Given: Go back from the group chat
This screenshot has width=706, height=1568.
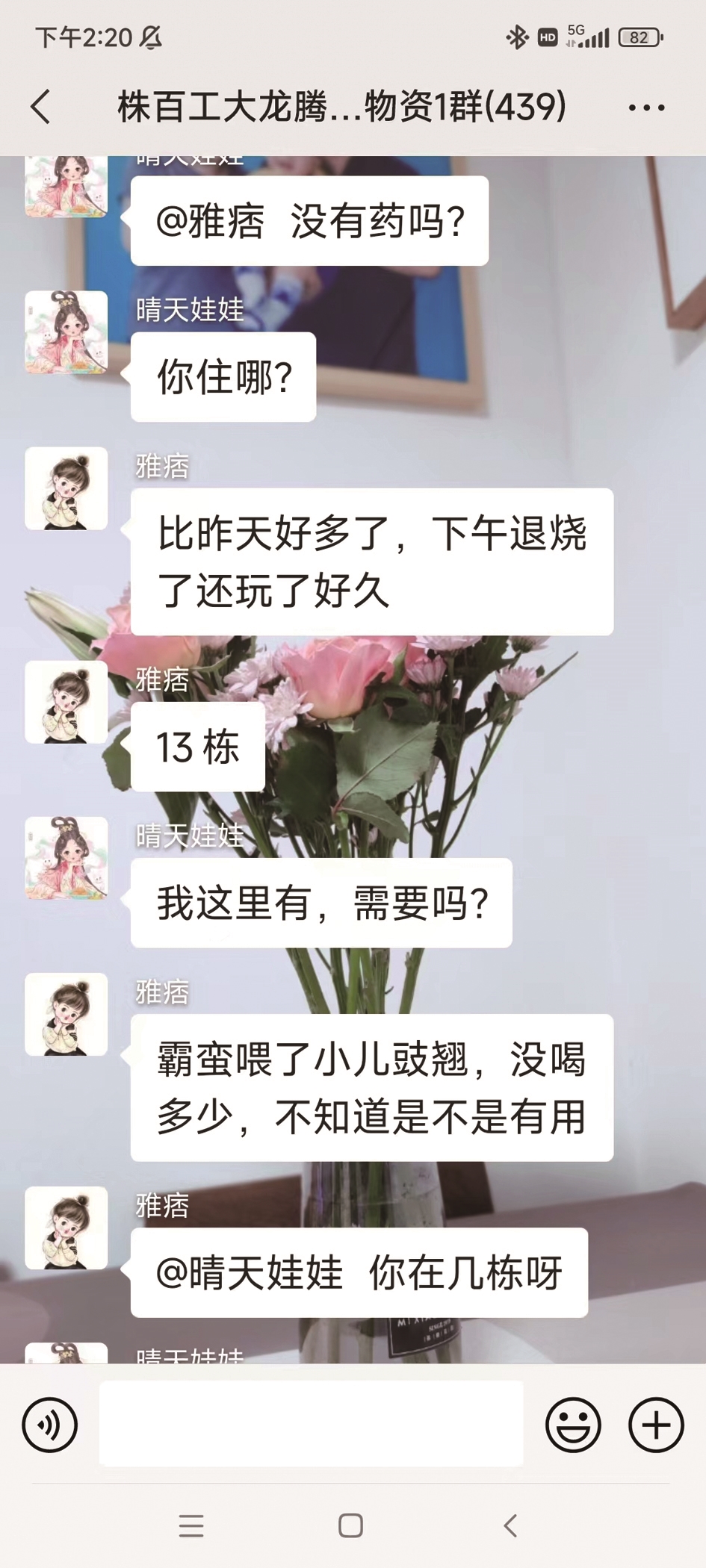Looking at the screenshot, I should (x=41, y=107).
